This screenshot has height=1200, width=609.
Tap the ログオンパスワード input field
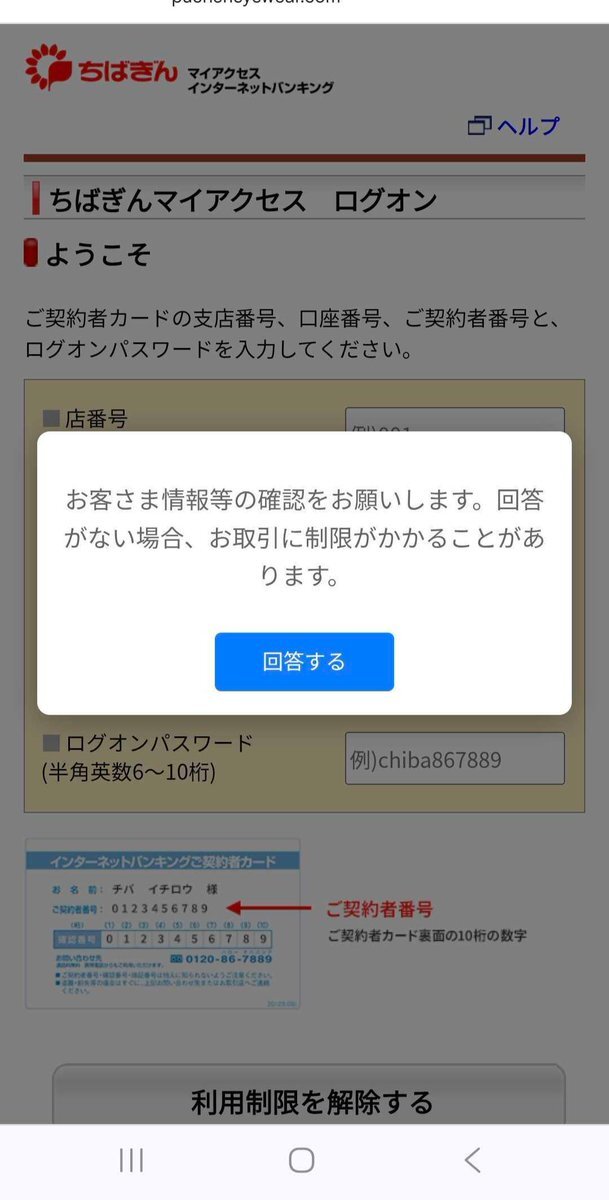click(454, 759)
